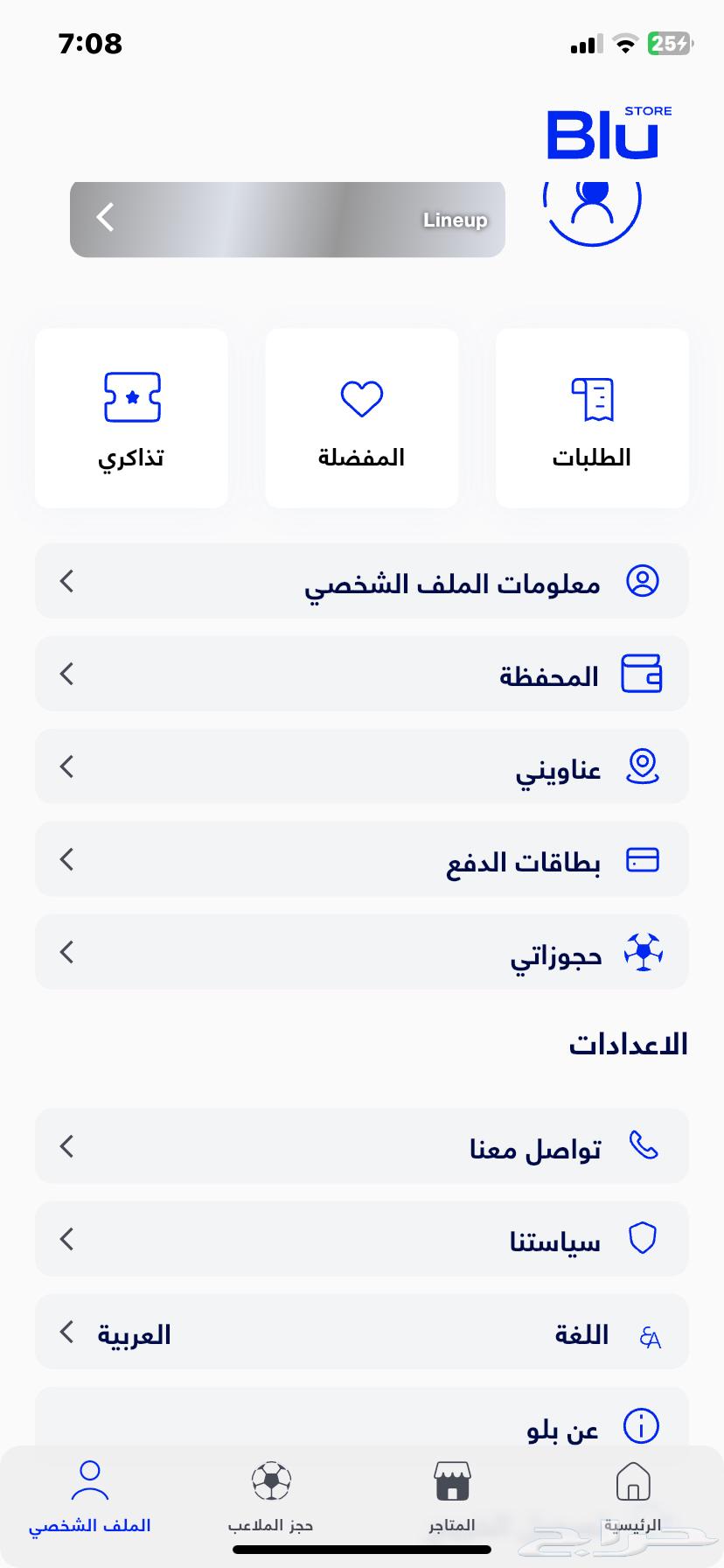724x1568 pixels.
Task: Expand the معلومات الملف الشخصي row chevron
Action: (x=66, y=581)
